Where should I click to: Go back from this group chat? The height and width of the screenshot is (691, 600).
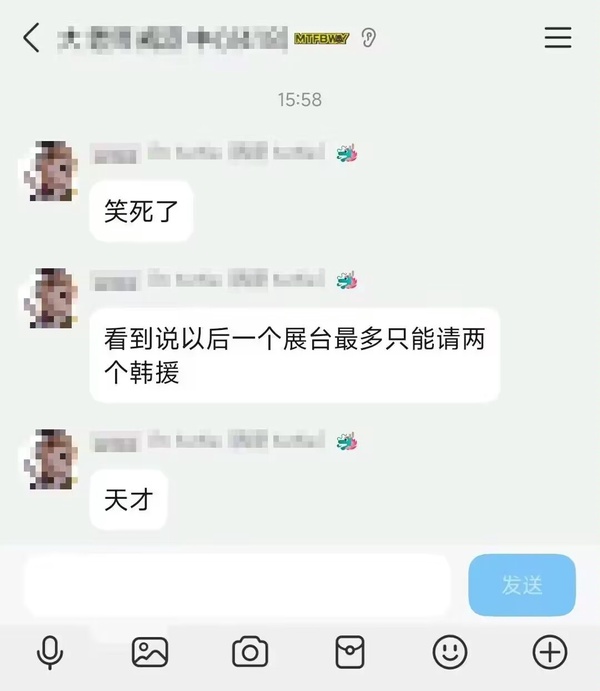tap(32, 39)
